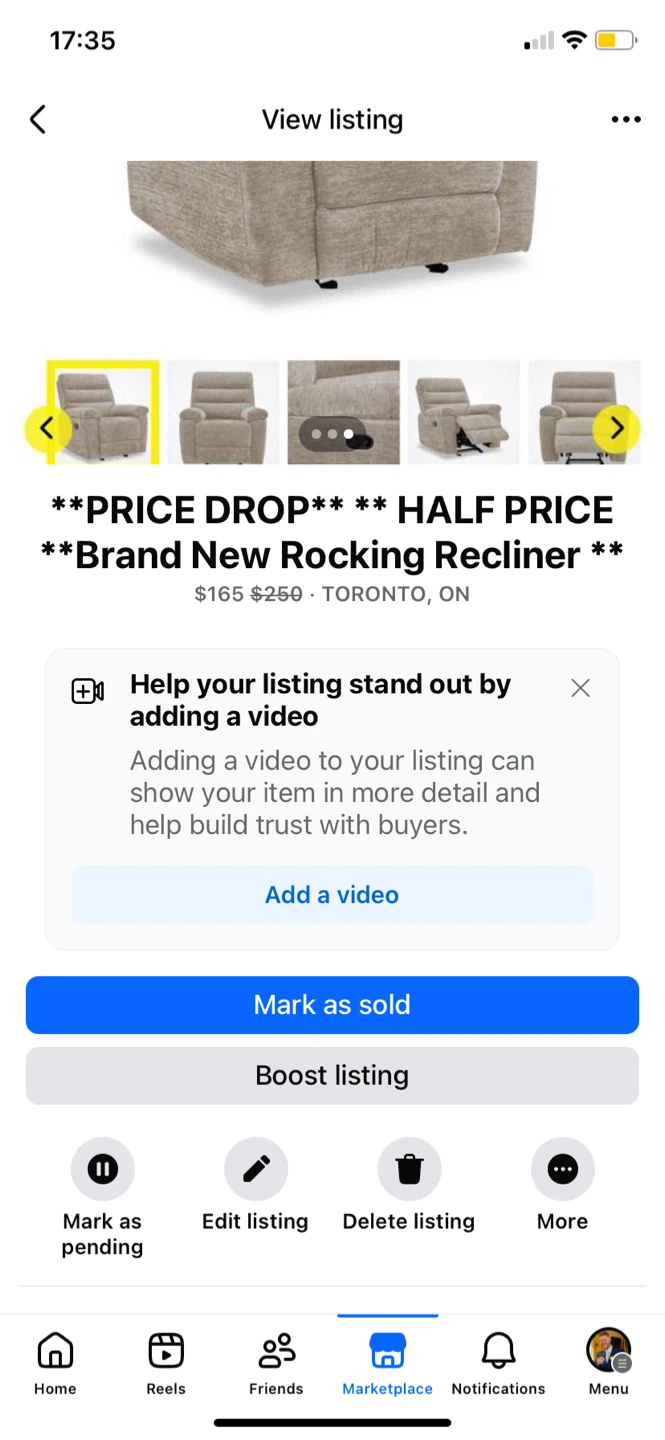This screenshot has height=1440, width=665.
Task: Delete listing
Action: 409,1186
